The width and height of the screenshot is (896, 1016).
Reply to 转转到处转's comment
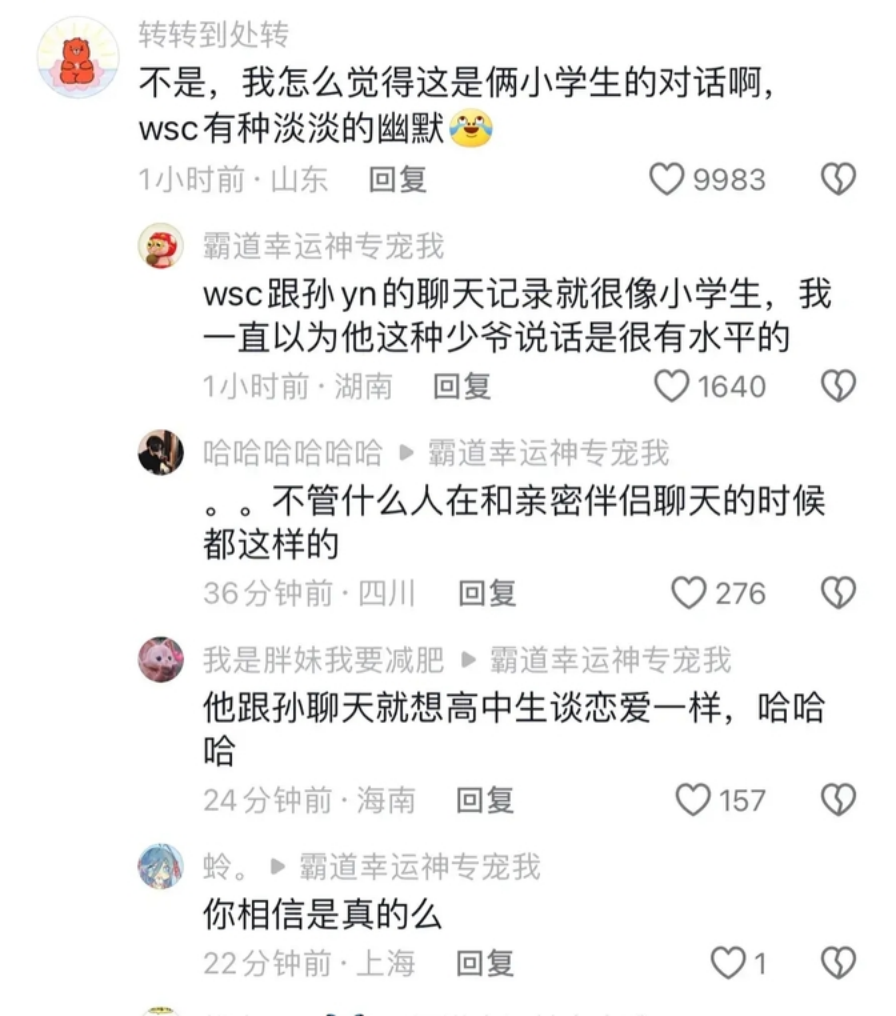click(x=398, y=179)
